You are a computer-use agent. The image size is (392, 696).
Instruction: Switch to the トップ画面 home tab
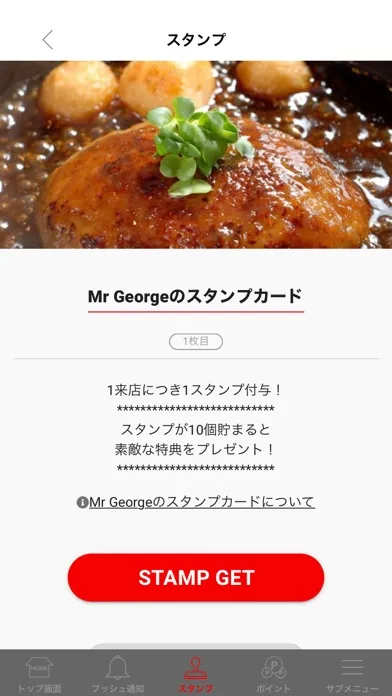point(39,673)
